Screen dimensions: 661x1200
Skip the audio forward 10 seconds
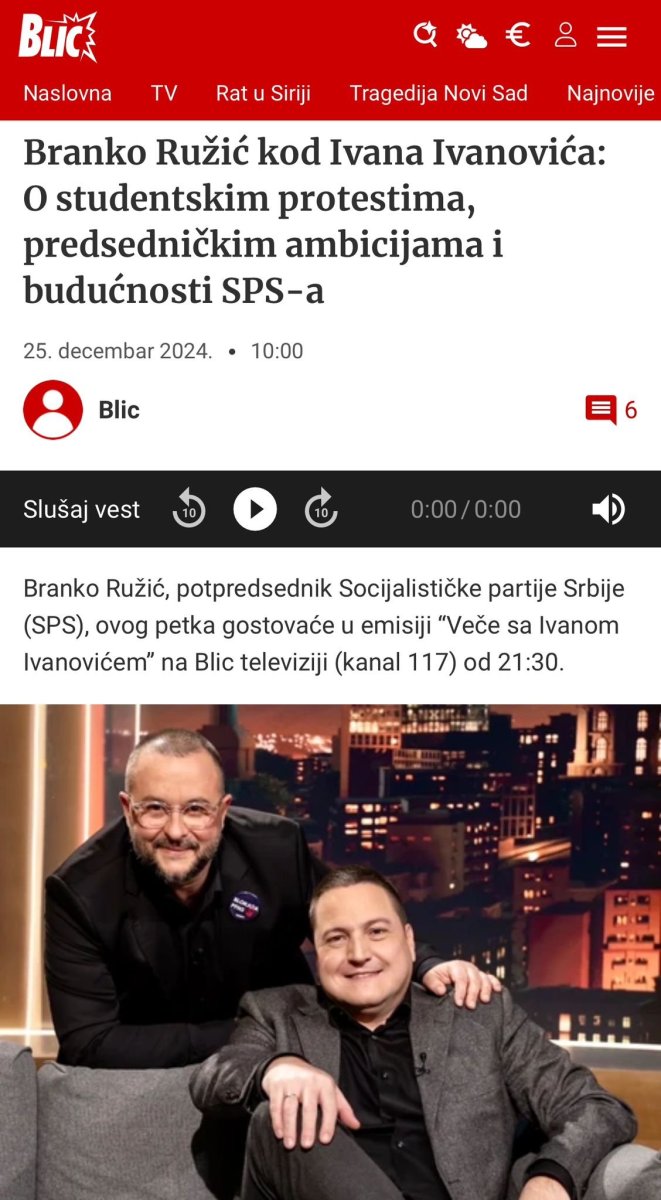321,509
